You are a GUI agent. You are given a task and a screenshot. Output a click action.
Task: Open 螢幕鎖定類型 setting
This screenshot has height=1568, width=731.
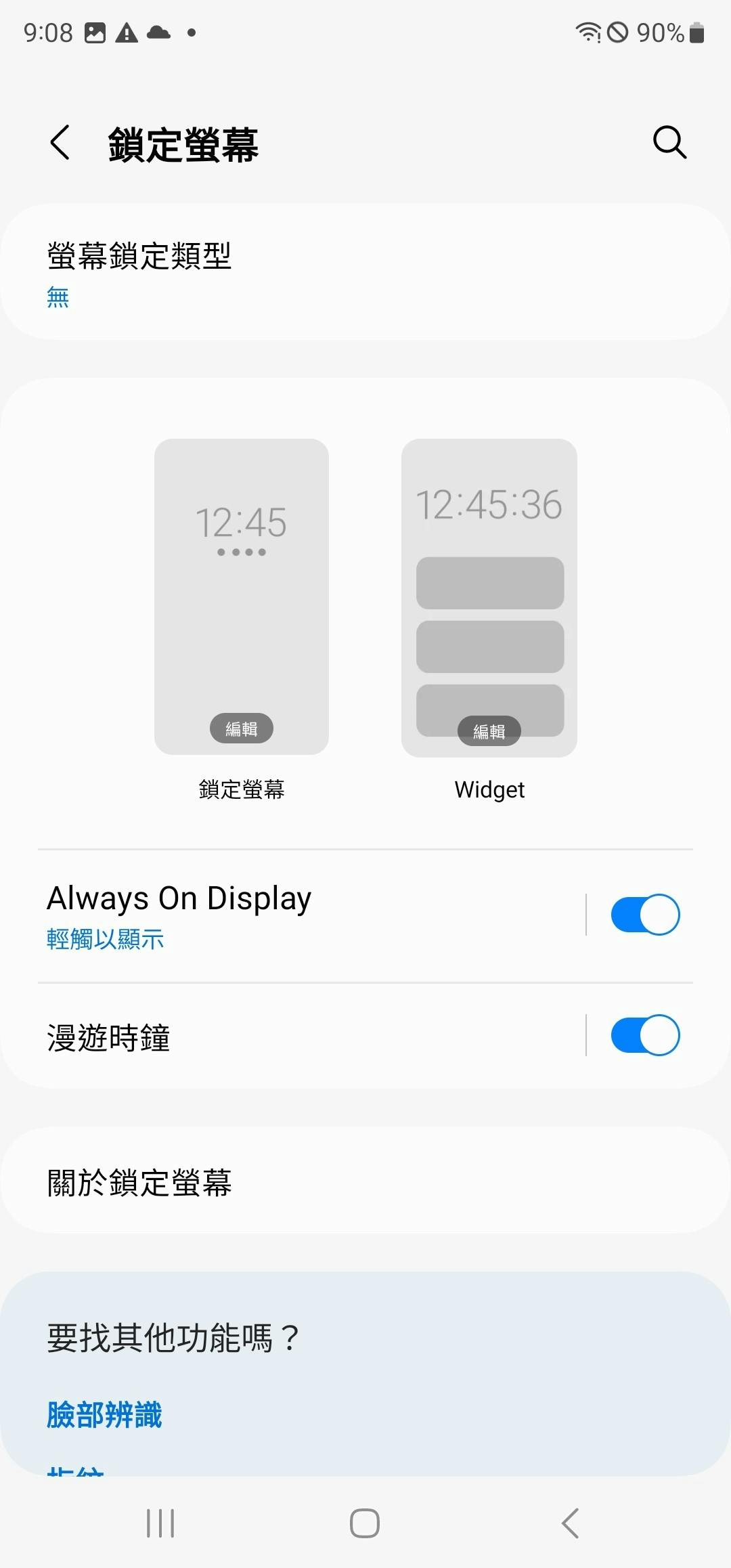[x=365, y=272]
